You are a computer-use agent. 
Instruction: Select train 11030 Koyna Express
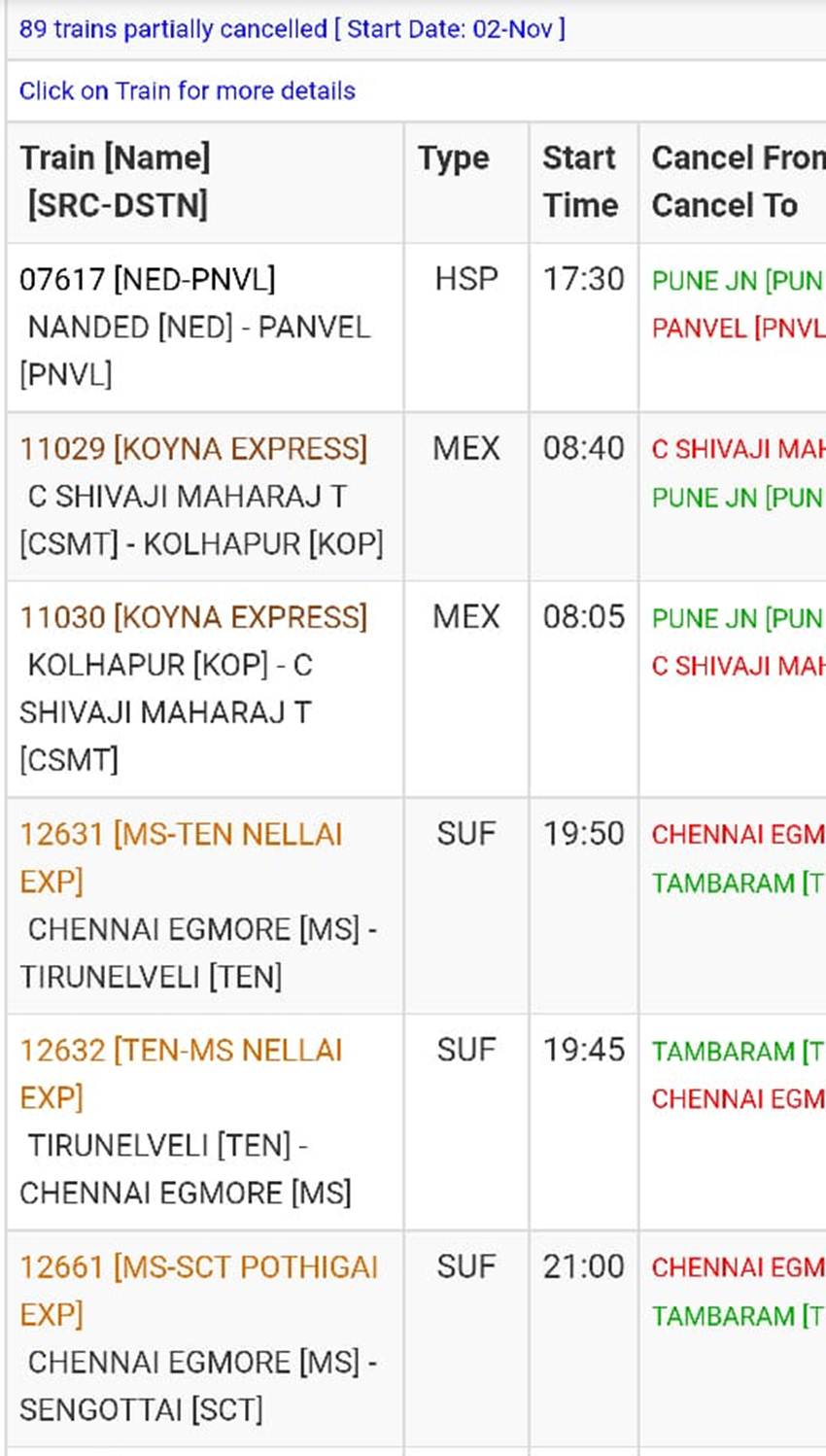[x=193, y=618]
